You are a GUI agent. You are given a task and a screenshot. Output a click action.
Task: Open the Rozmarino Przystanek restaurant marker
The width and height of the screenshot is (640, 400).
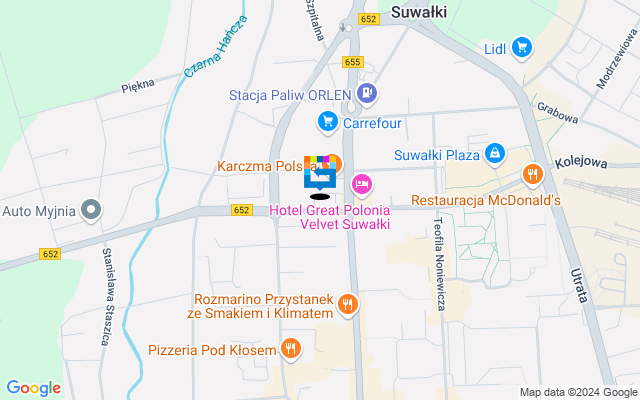pos(347,303)
